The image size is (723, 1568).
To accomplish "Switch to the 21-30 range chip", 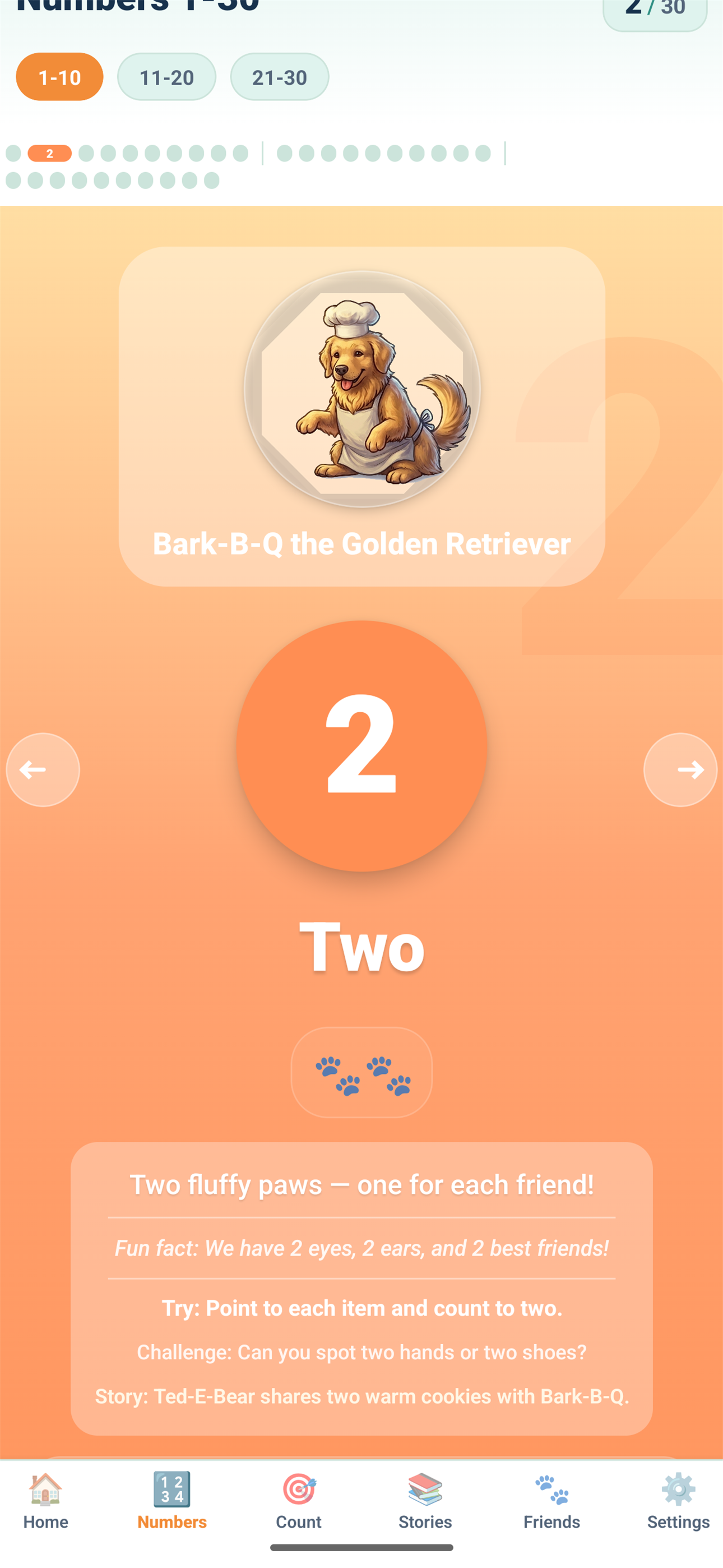I will 279,77.
